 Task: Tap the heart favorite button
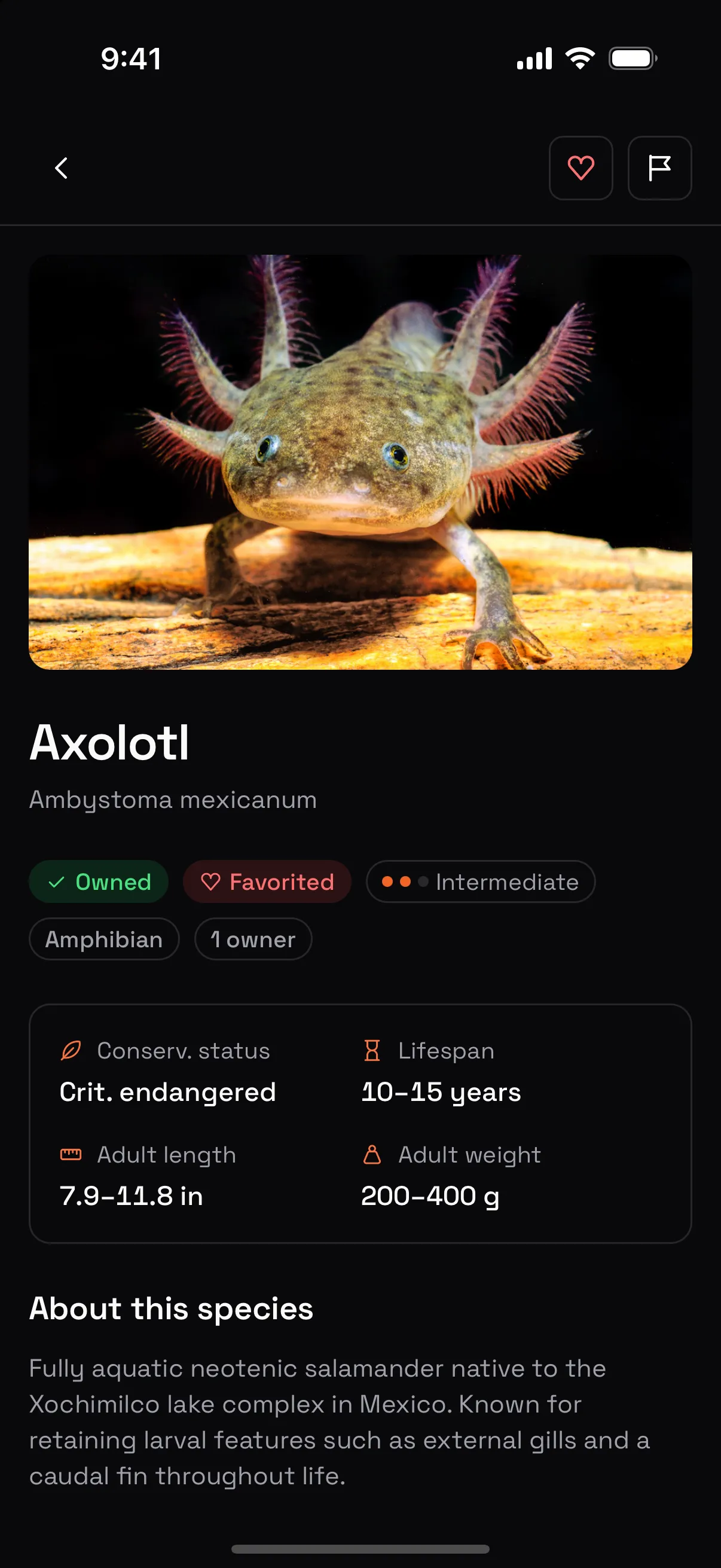[581, 168]
